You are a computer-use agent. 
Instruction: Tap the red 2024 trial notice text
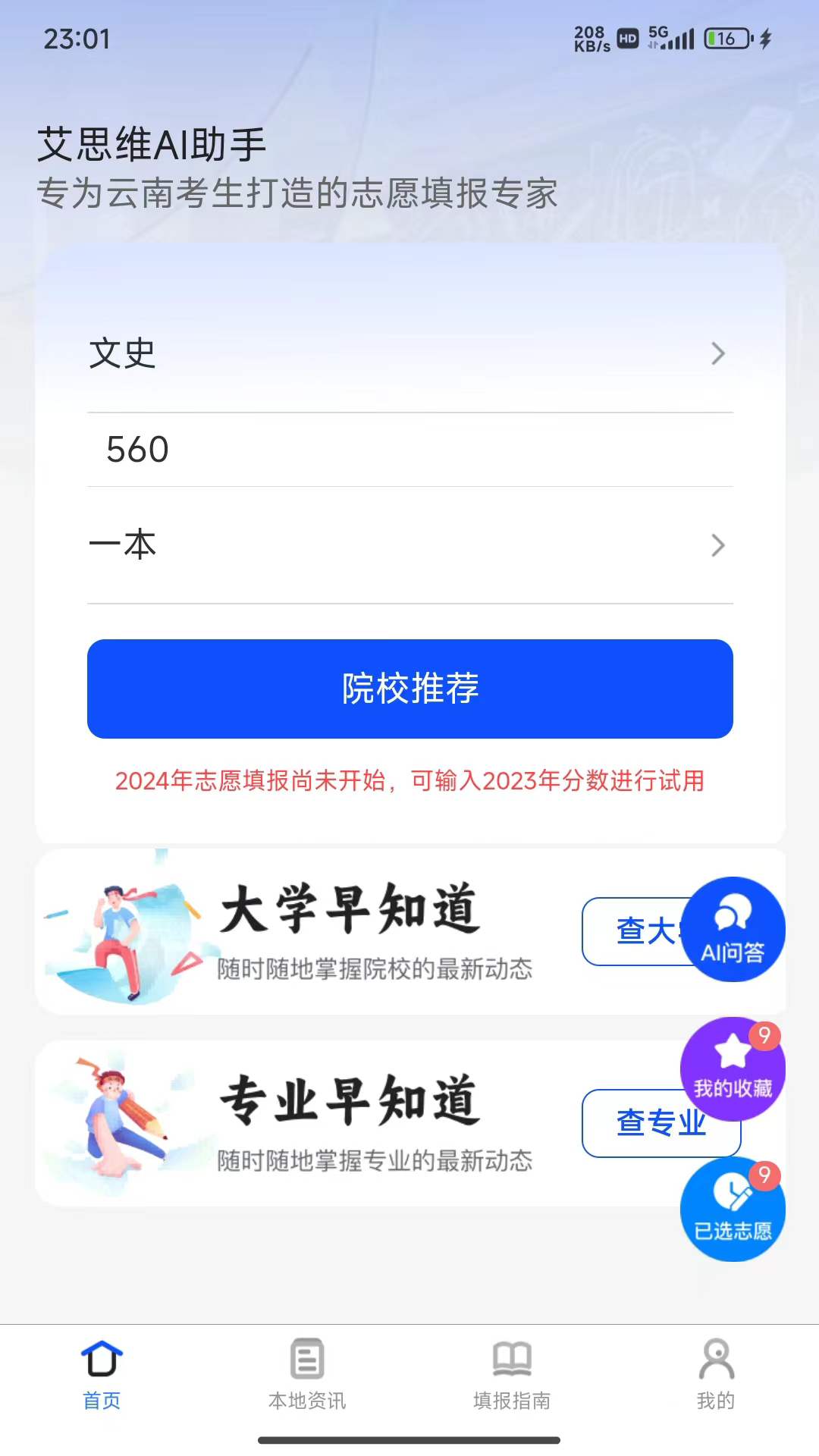[409, 782]
